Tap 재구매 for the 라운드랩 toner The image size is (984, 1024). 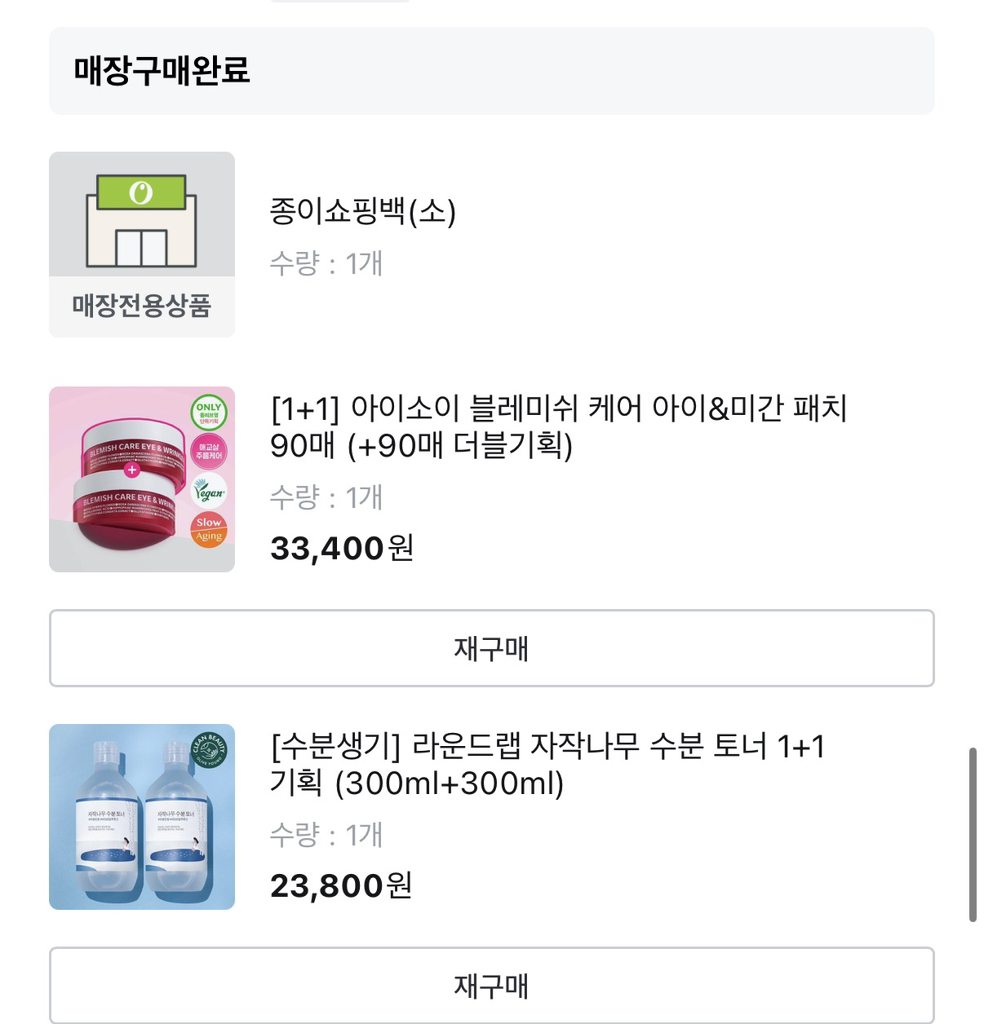pos(492,986)
